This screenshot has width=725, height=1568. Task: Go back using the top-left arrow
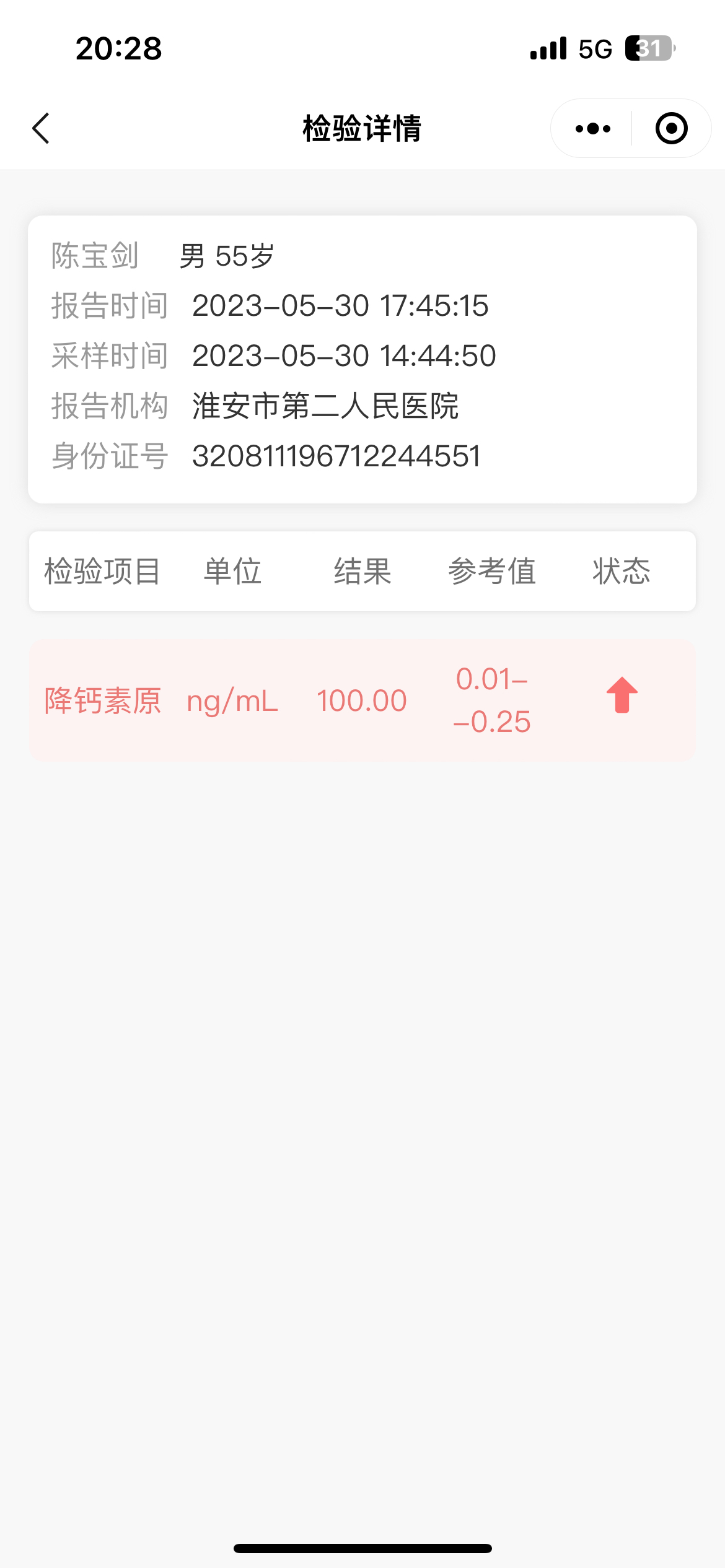[x=41, y=128]
